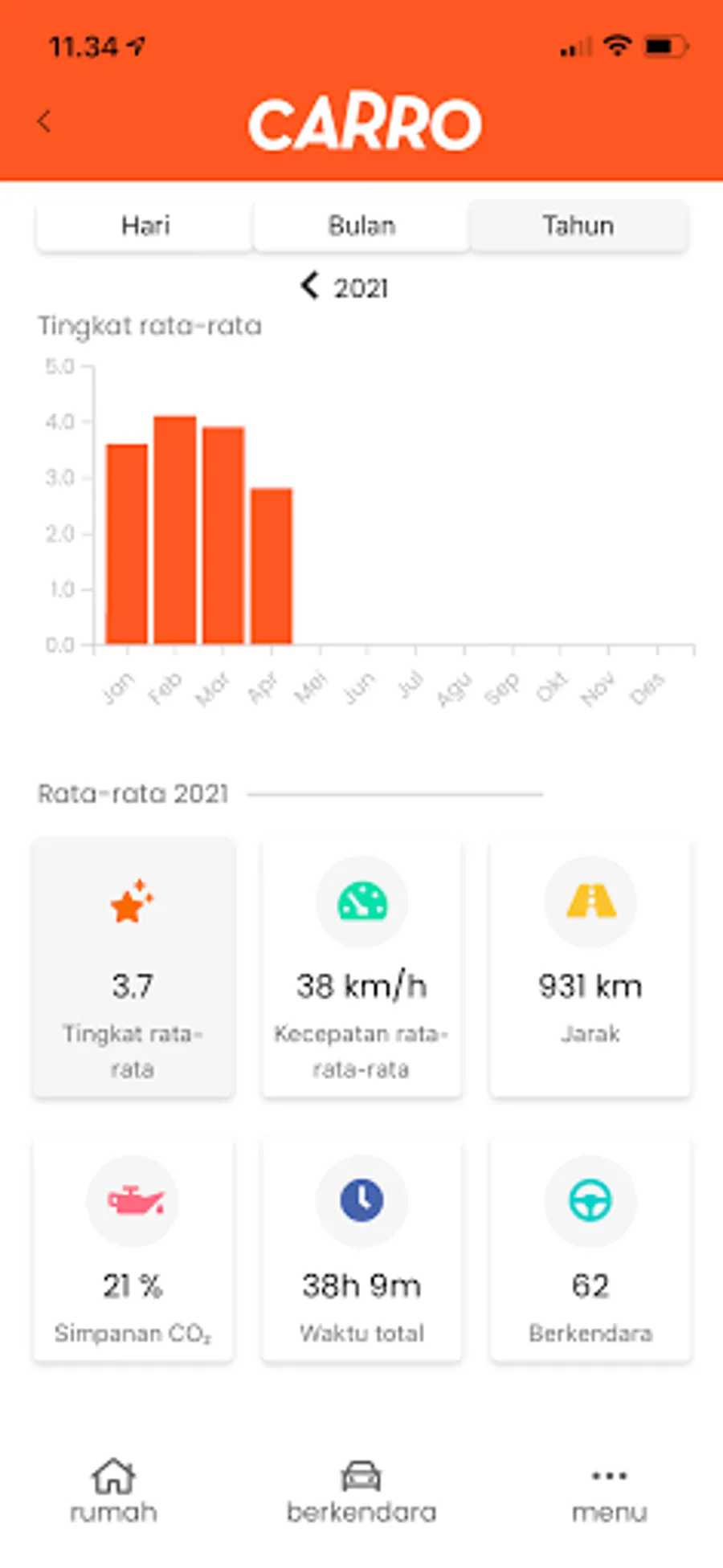Switch to the Bulan tab
Viewport: 723px width, 1568px height.
361,226
